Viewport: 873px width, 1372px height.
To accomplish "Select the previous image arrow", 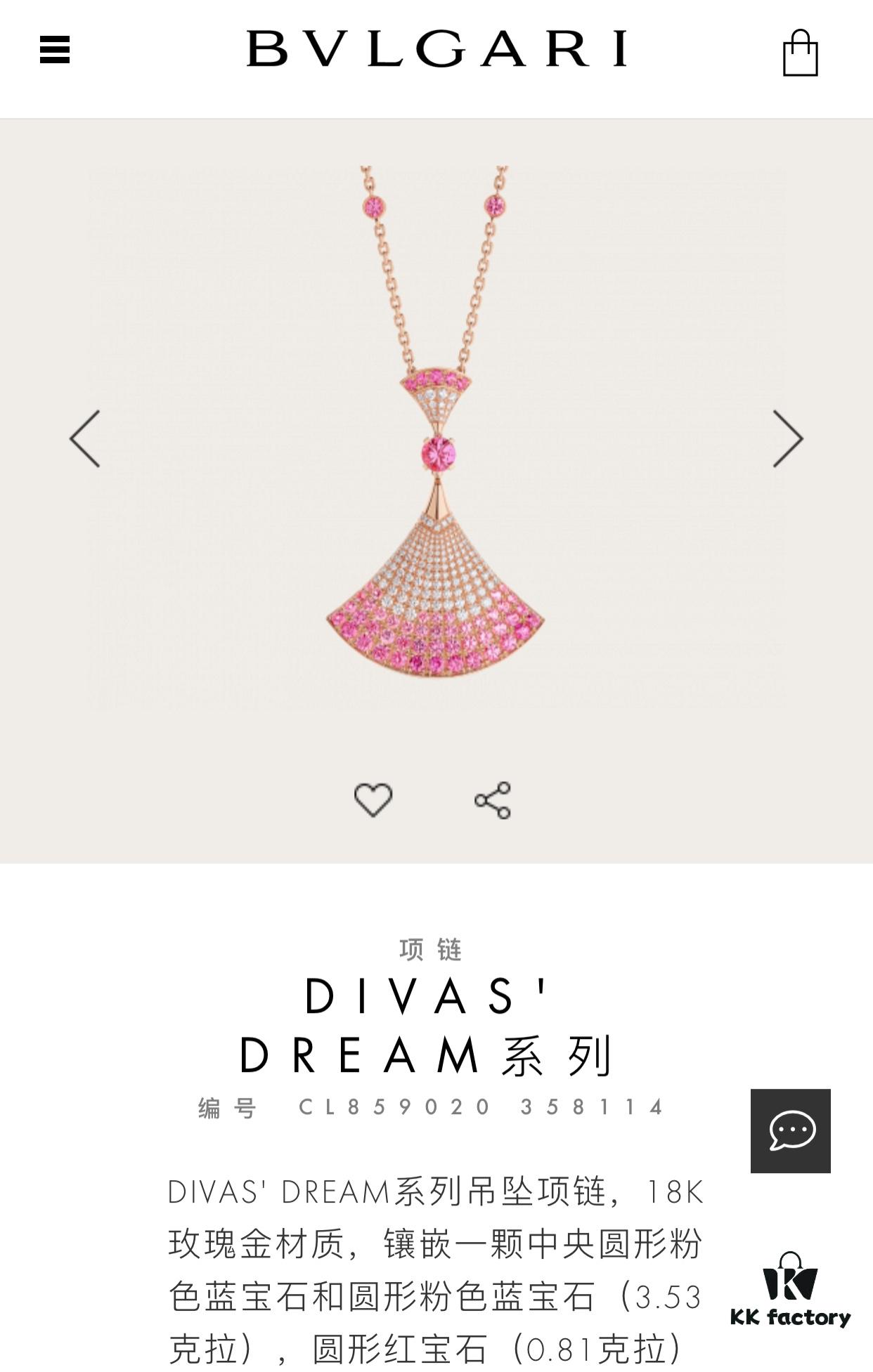I will point(84,439).
